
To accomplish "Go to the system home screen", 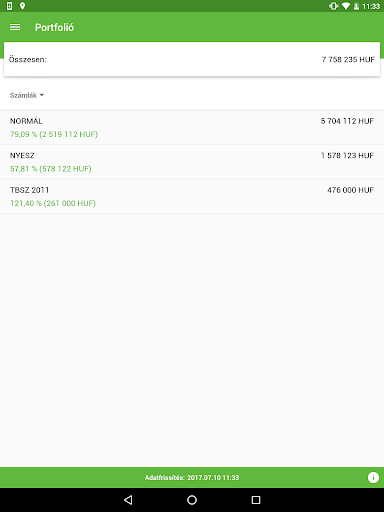I will click(192, 500).
